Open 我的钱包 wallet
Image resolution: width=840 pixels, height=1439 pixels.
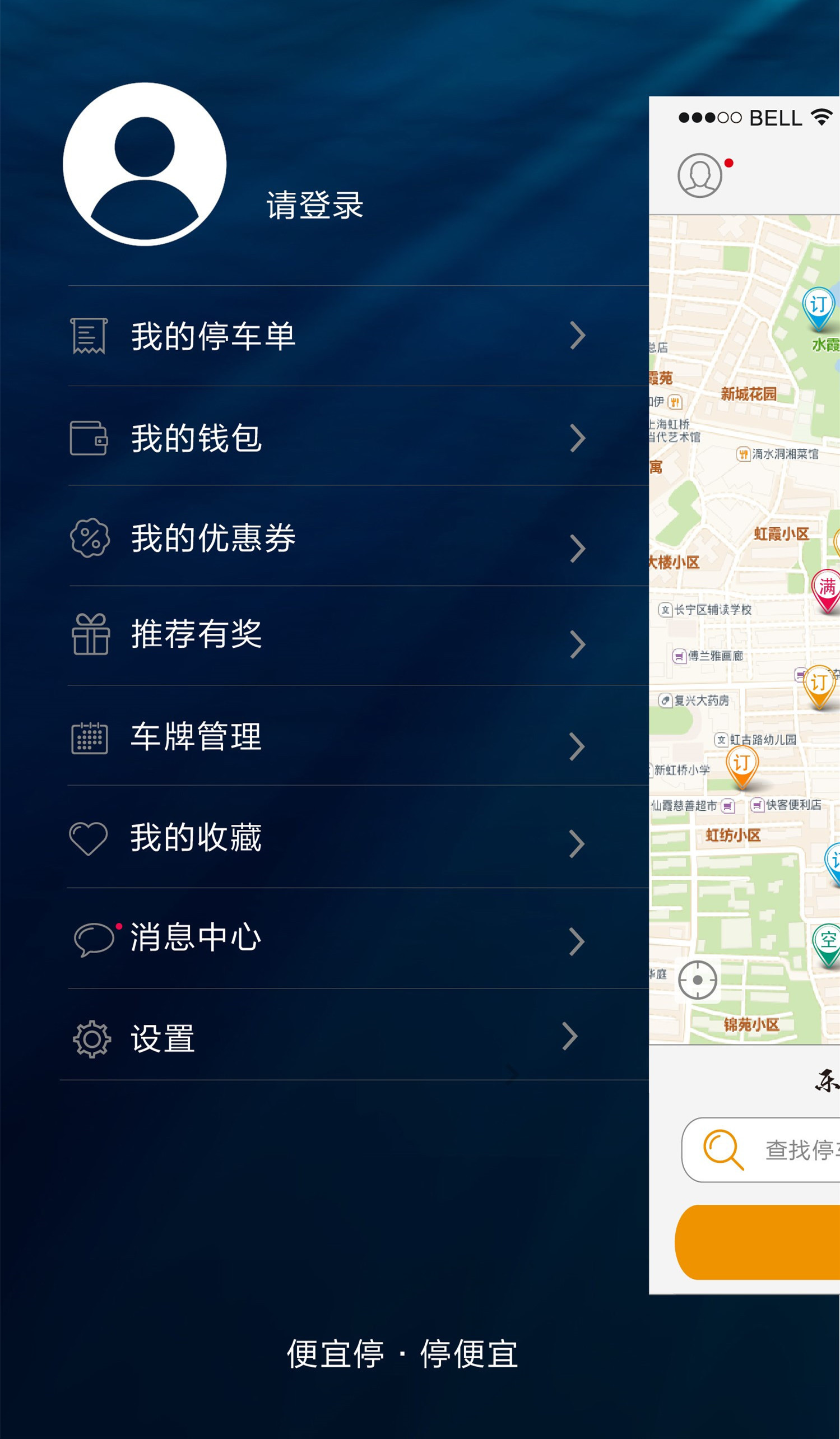point(328,438)
